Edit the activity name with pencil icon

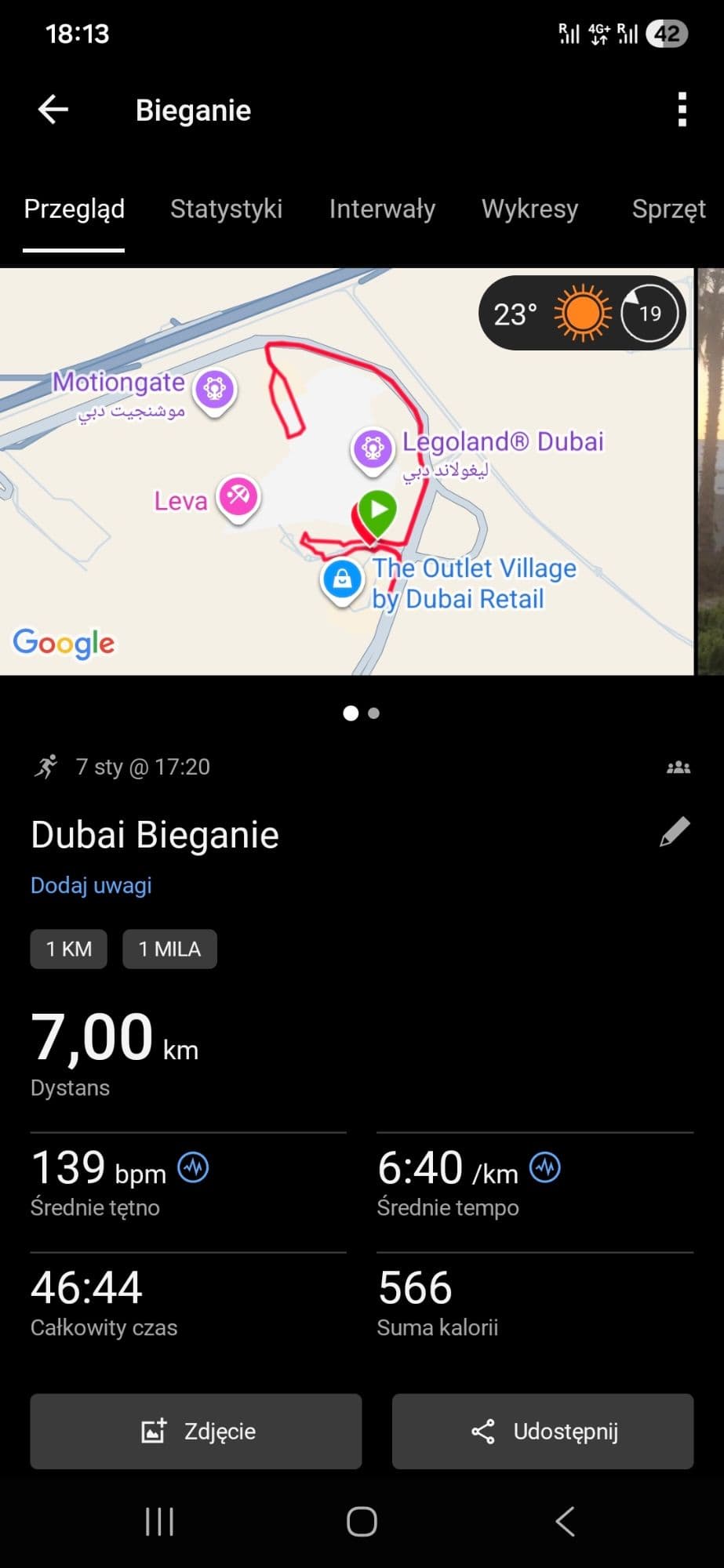click(x=675, y=832)
